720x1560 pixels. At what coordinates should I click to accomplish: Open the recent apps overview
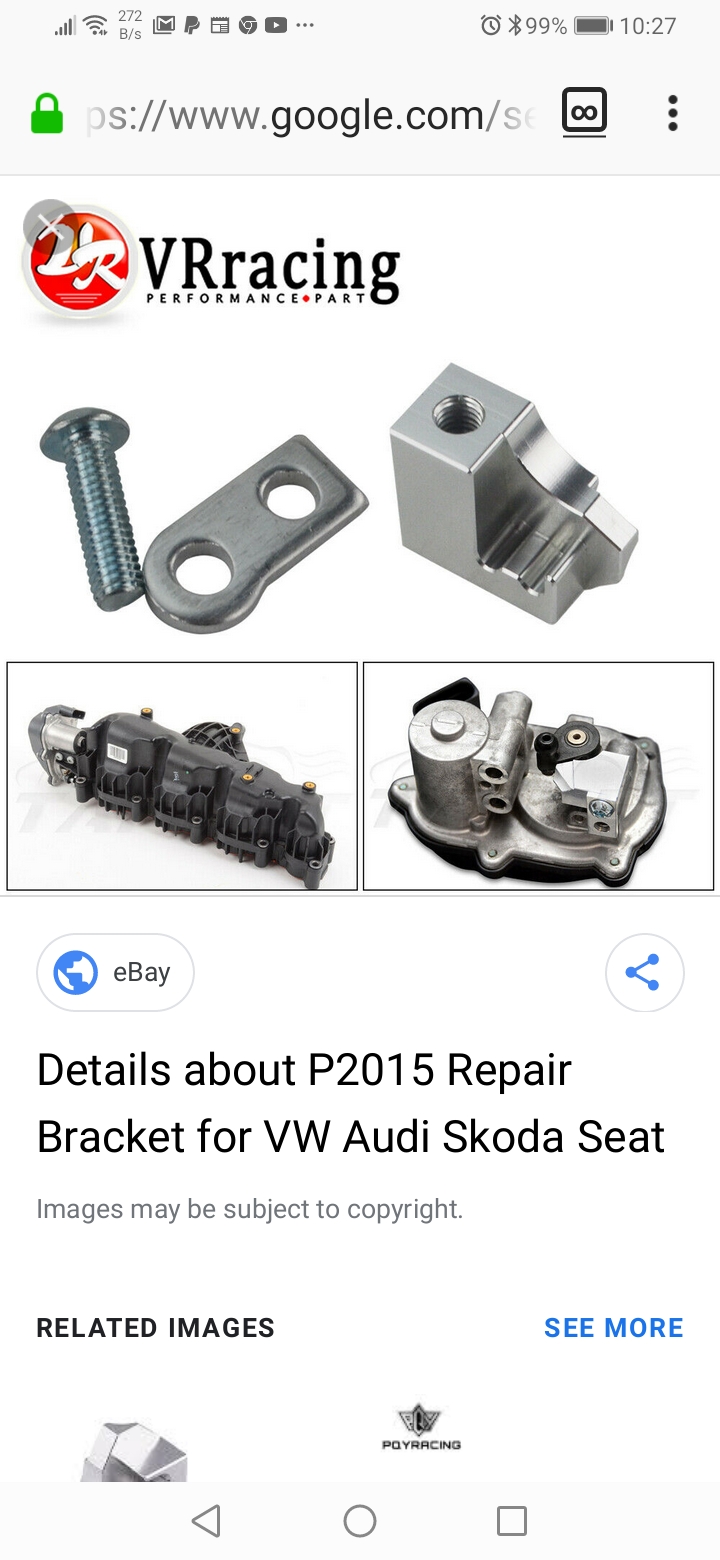(x=512, y=1521)
